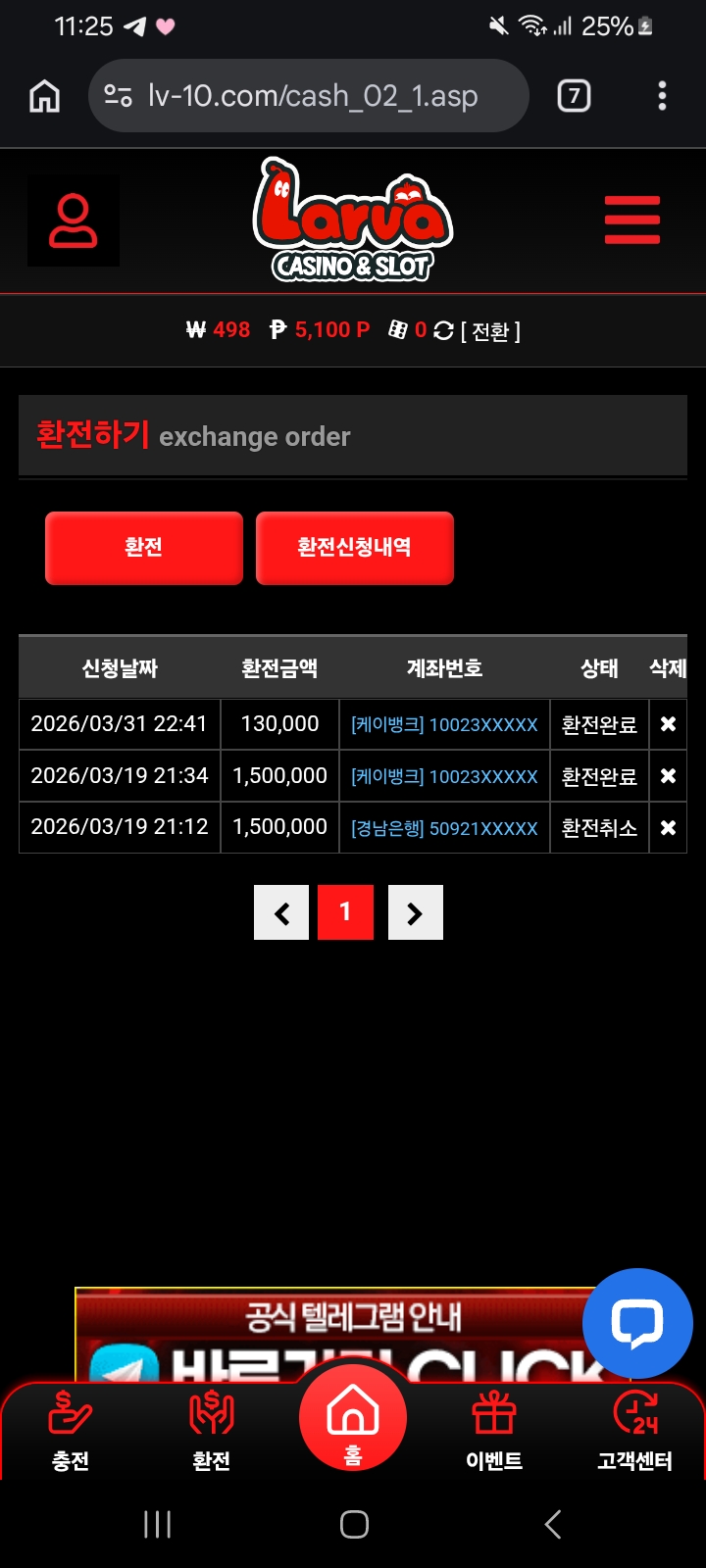Go to the 홈 home tab
Image resolution: width=706 pixels, height=1568 pixels.
coord(353,1419)
